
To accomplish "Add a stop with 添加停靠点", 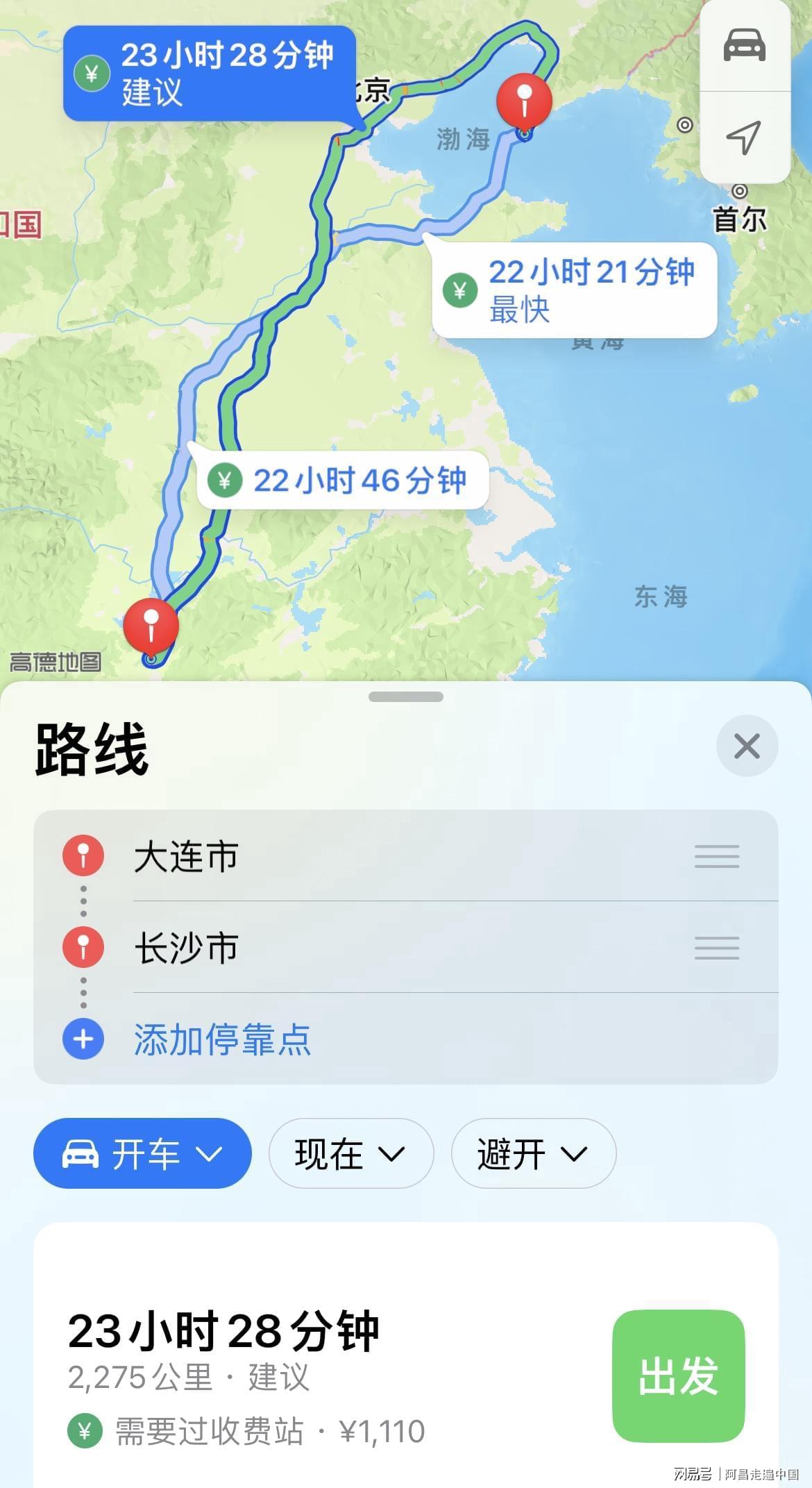I will 222,1039.
